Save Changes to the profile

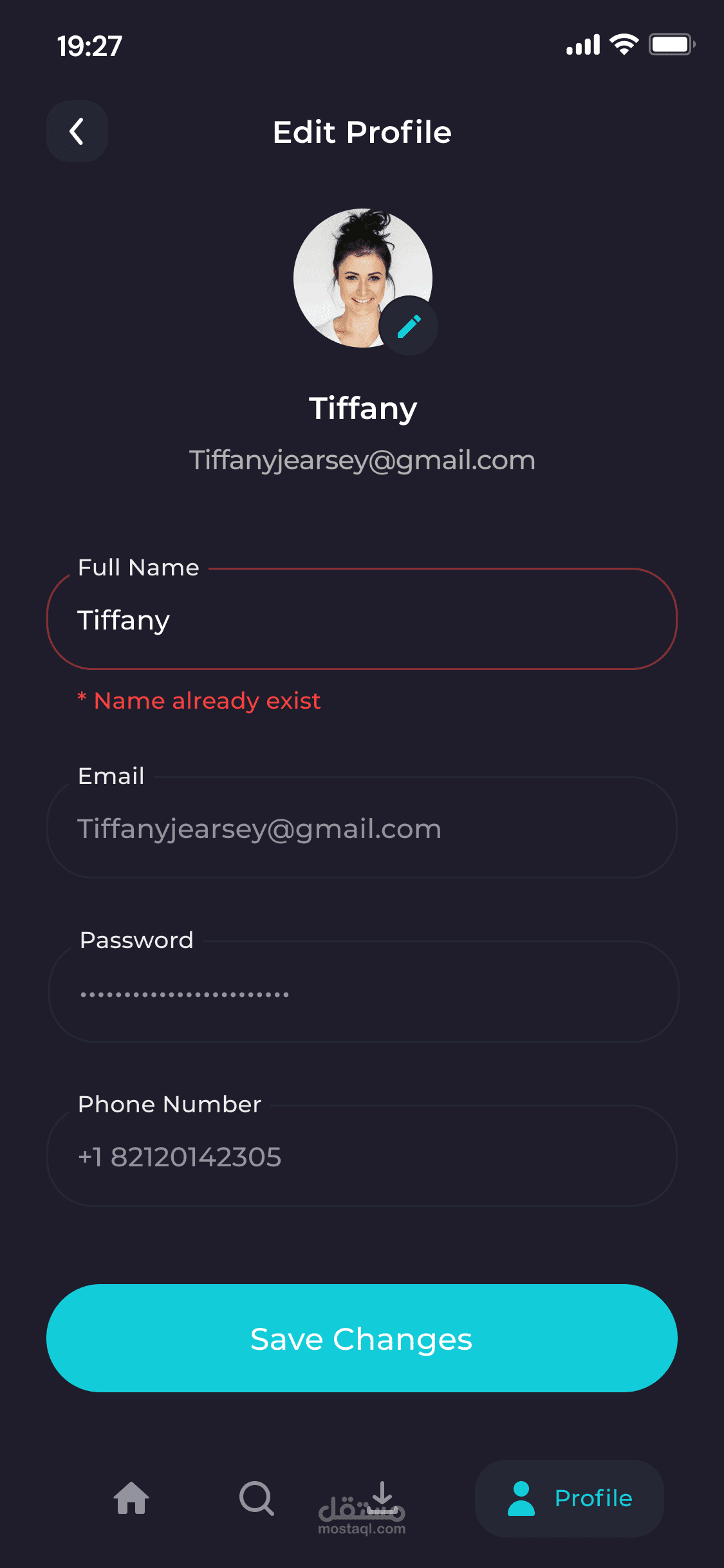point(362,1338)
